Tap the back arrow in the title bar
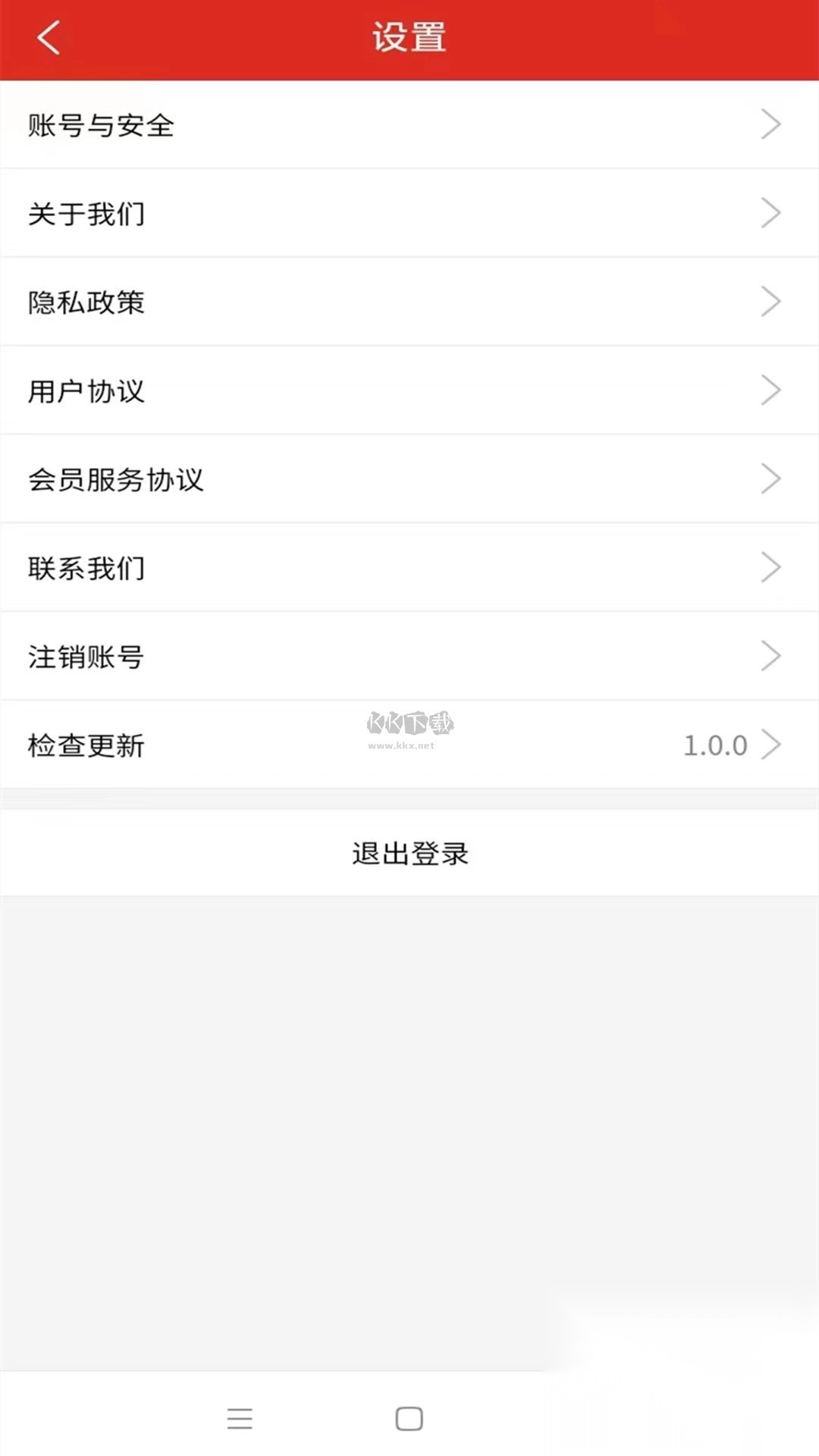Viewport: 819px width, 1456px height. [x=48, y=38]
